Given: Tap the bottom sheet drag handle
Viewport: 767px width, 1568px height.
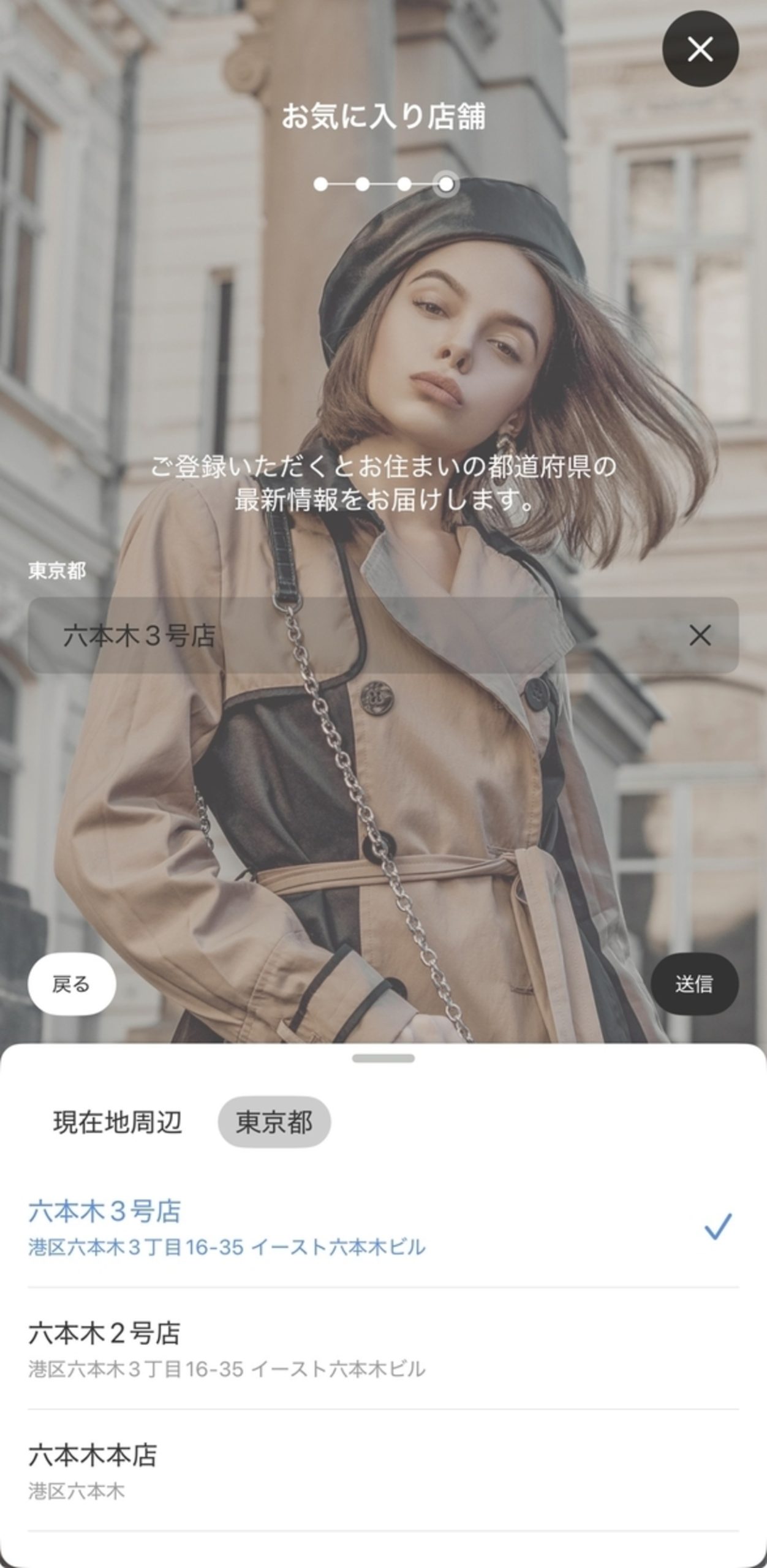Looking at the screenshot, I should point(383,1058).
